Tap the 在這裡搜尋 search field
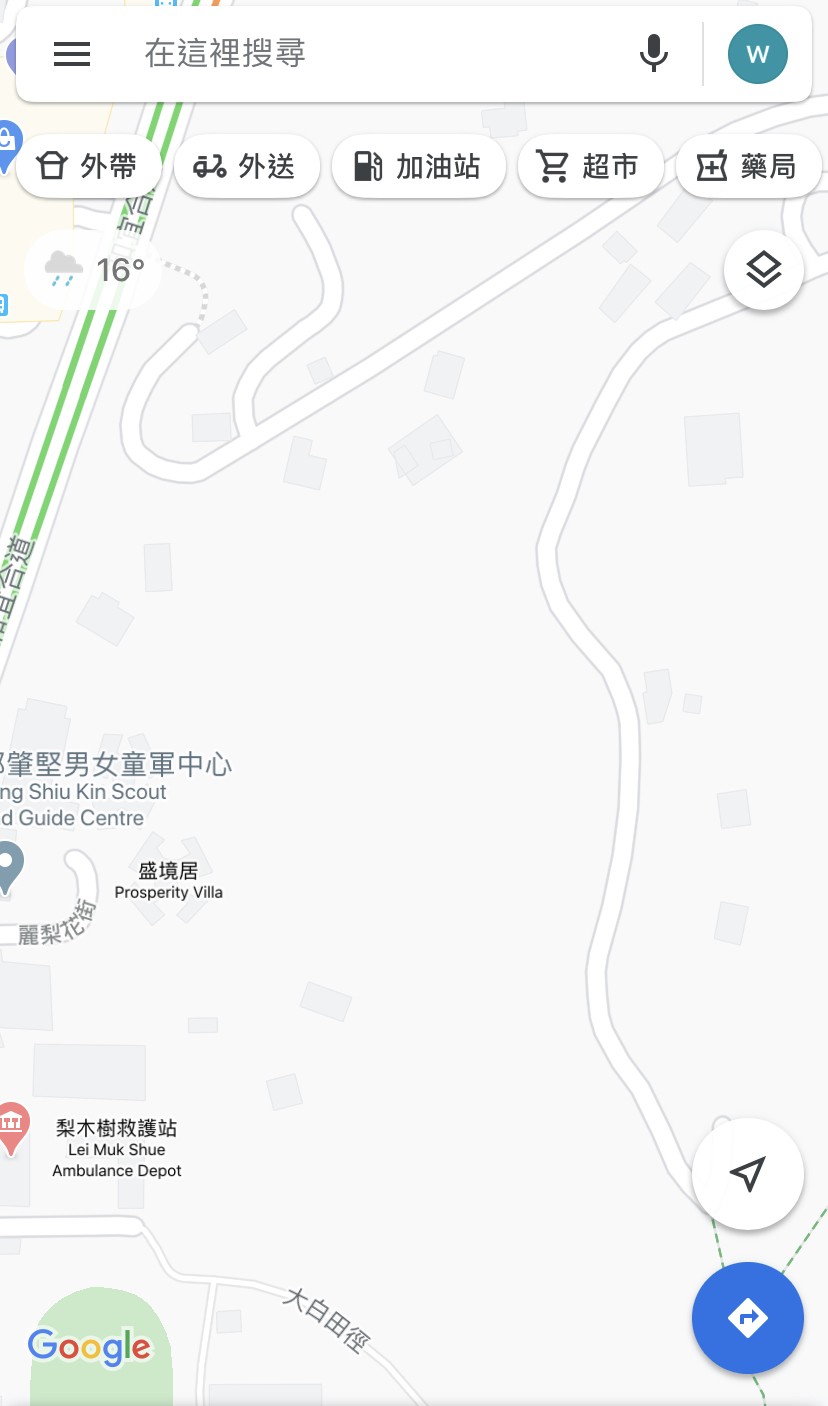Viewport: 828px width, 1406px height. point(380,53)
